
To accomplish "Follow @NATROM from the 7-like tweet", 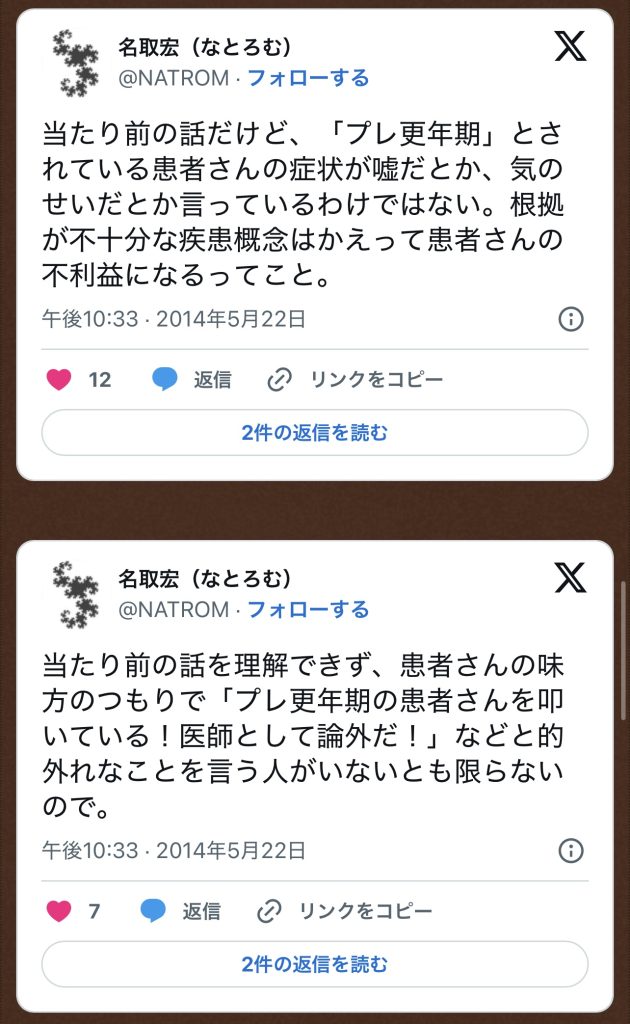I will tap(308, 609).
